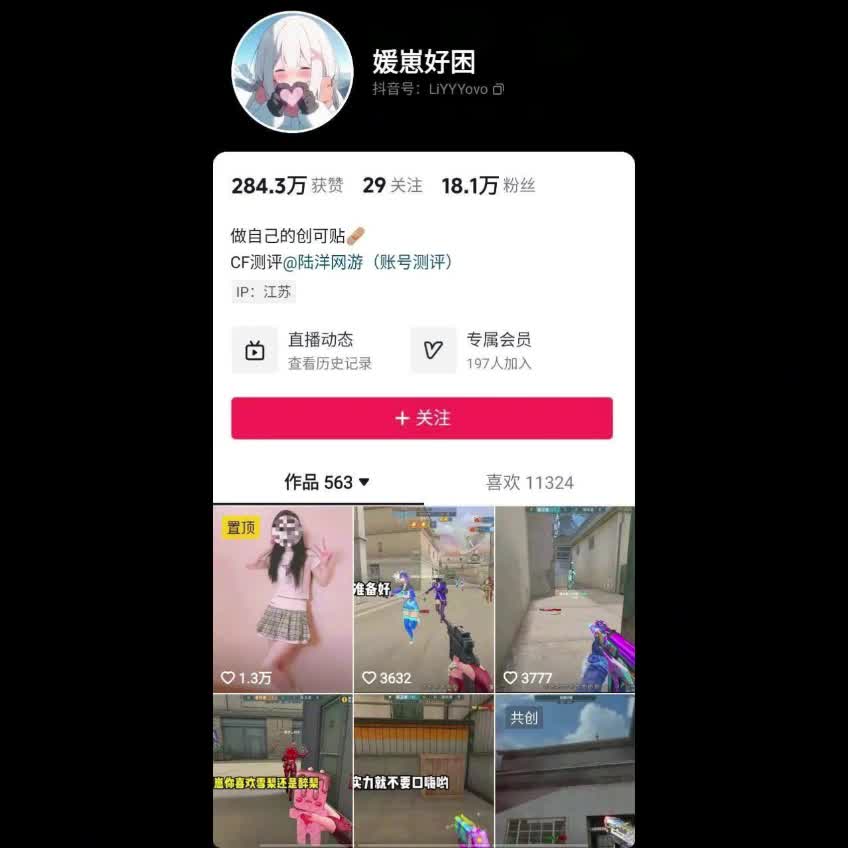The height and width of the screenshot is (848, 848).
Task: Switch to the 喜欢 11324 tab
Action: 529,482
